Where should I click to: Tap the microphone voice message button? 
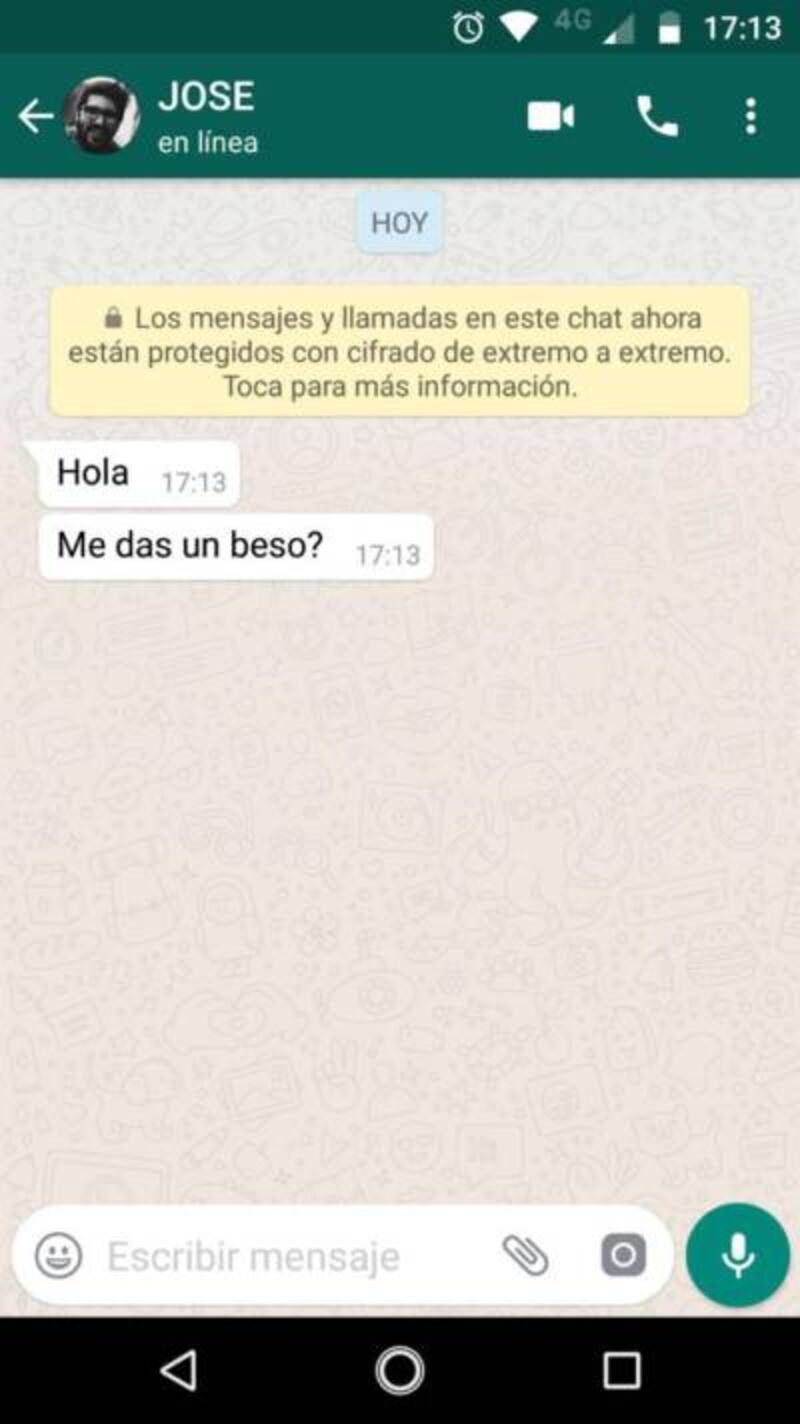(x=738, y=1255)
